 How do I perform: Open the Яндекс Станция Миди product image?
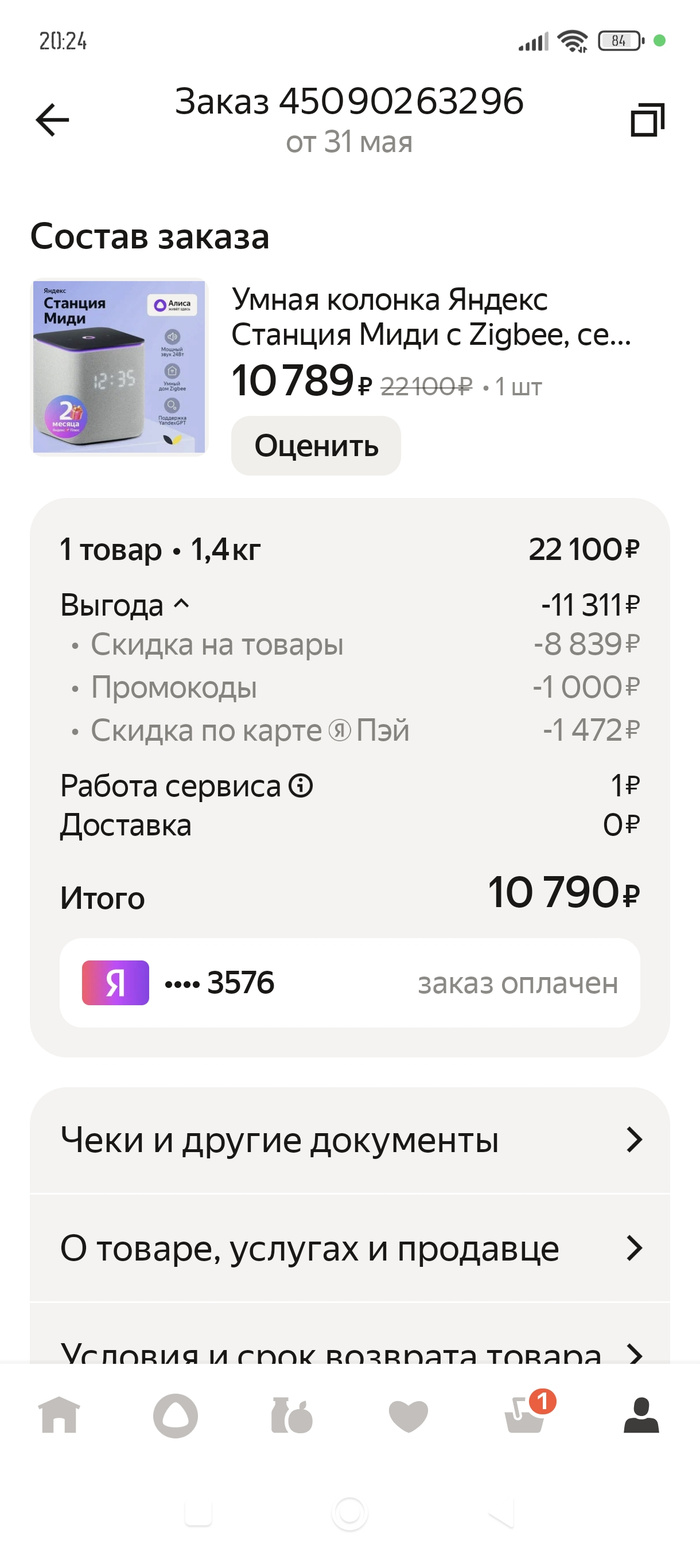(119, 367)
